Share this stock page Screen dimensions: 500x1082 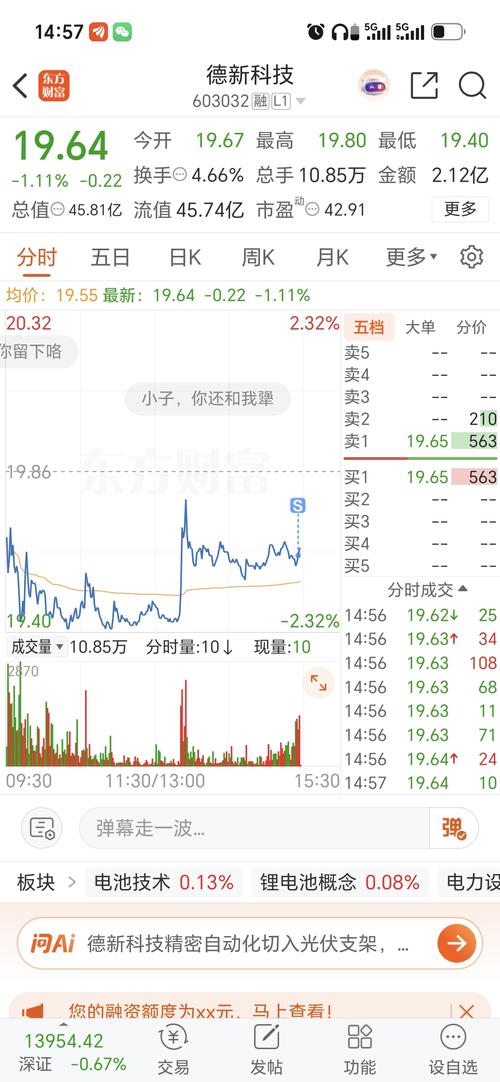tap(424, 86)
